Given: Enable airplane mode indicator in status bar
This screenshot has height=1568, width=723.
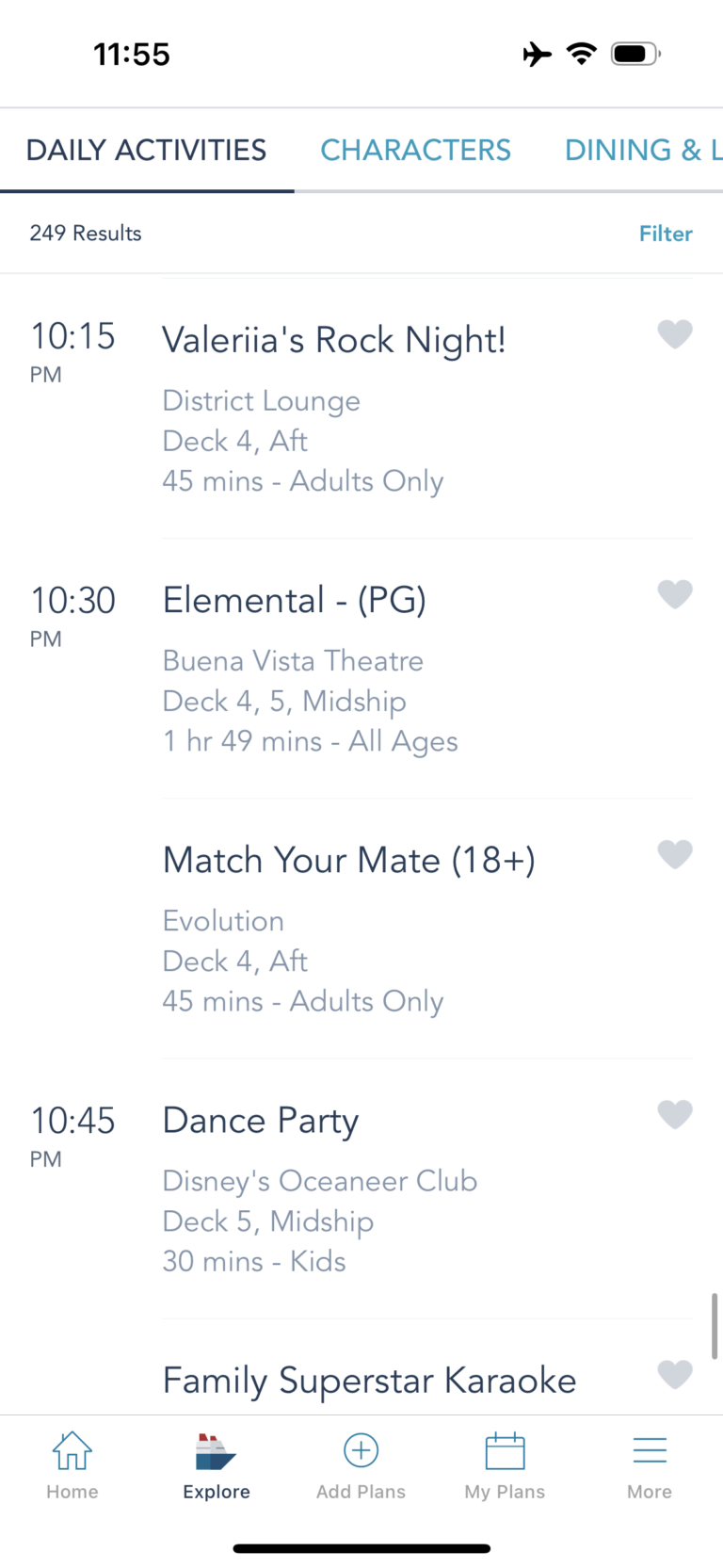Looking at the screenshot, I should 537,54.
